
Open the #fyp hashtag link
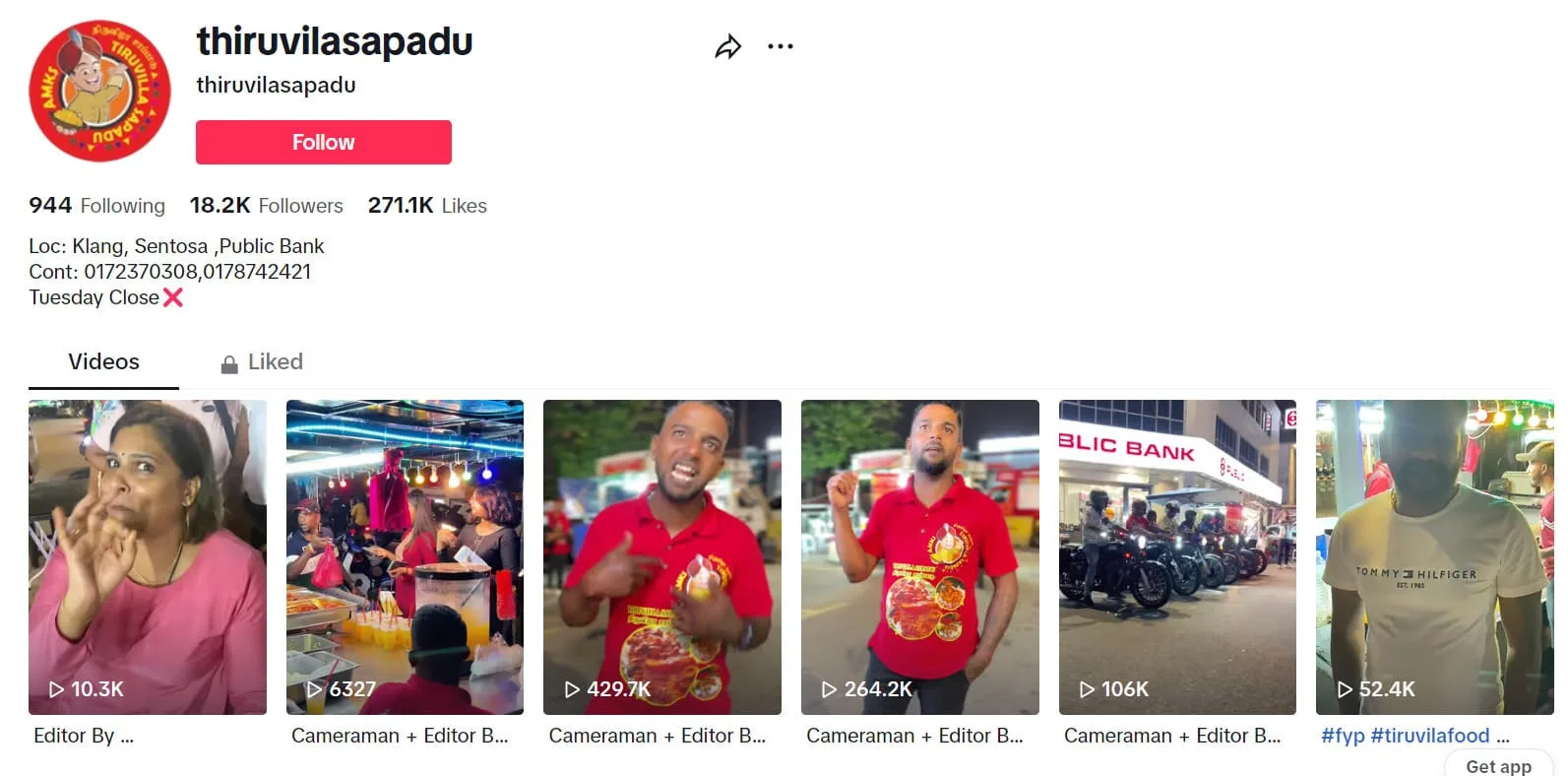click(1343, 736)
